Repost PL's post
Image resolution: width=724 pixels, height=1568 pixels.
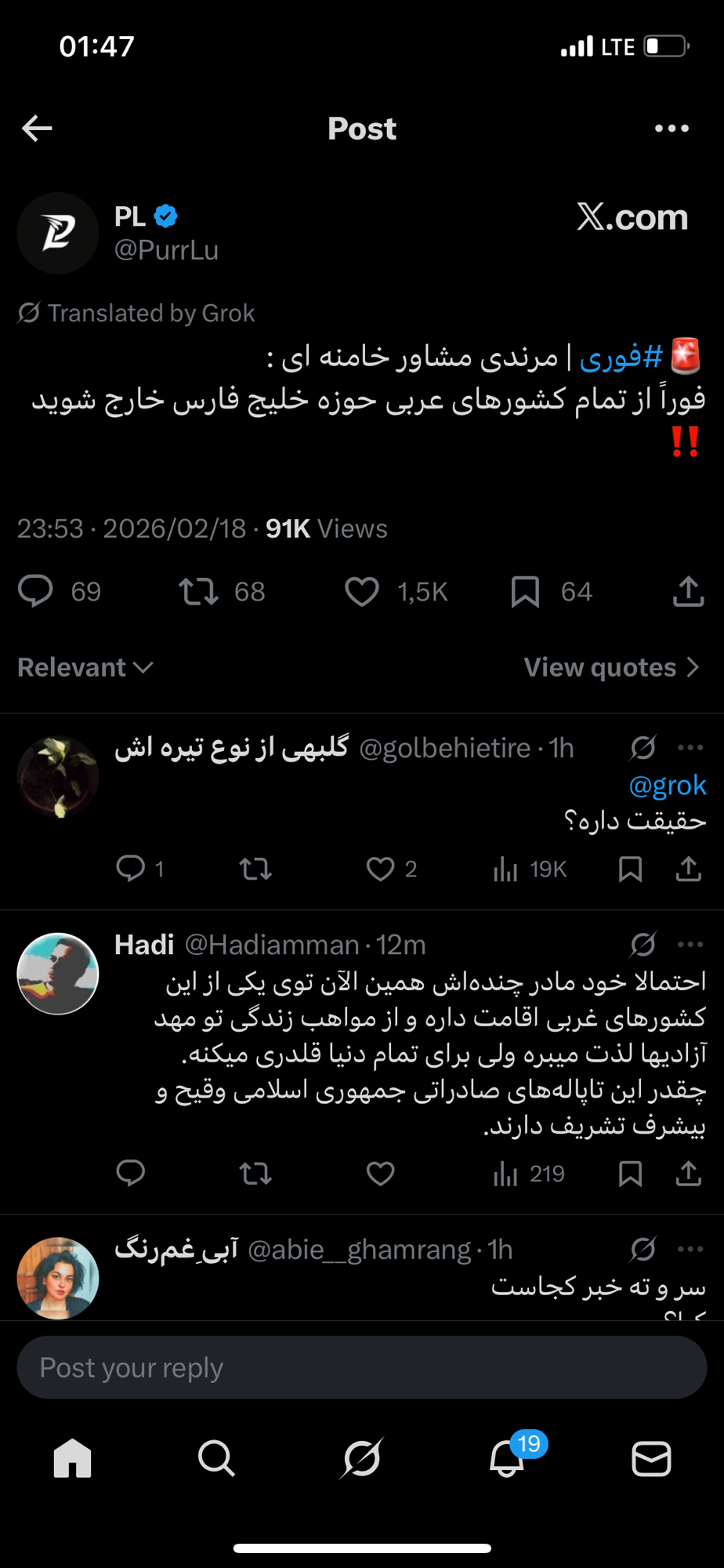click(x=198, y=592)
